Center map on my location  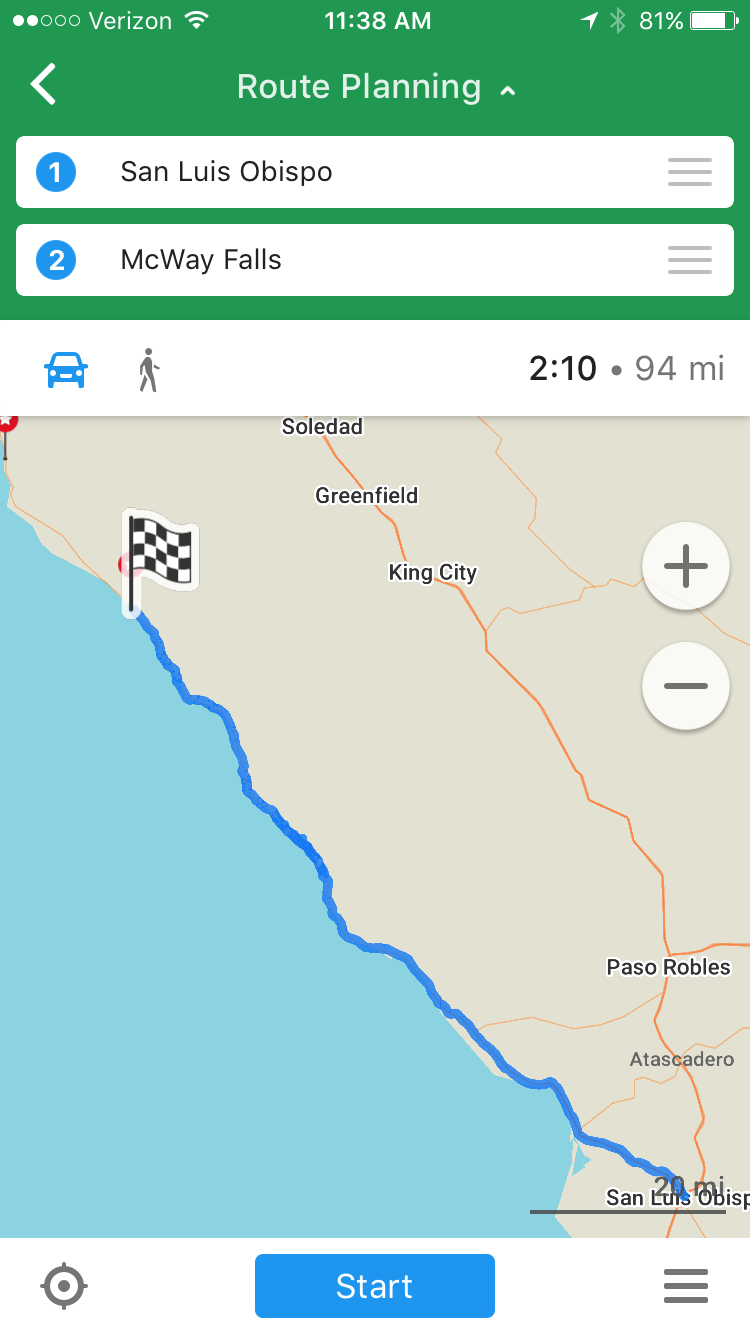point(64,1286)
